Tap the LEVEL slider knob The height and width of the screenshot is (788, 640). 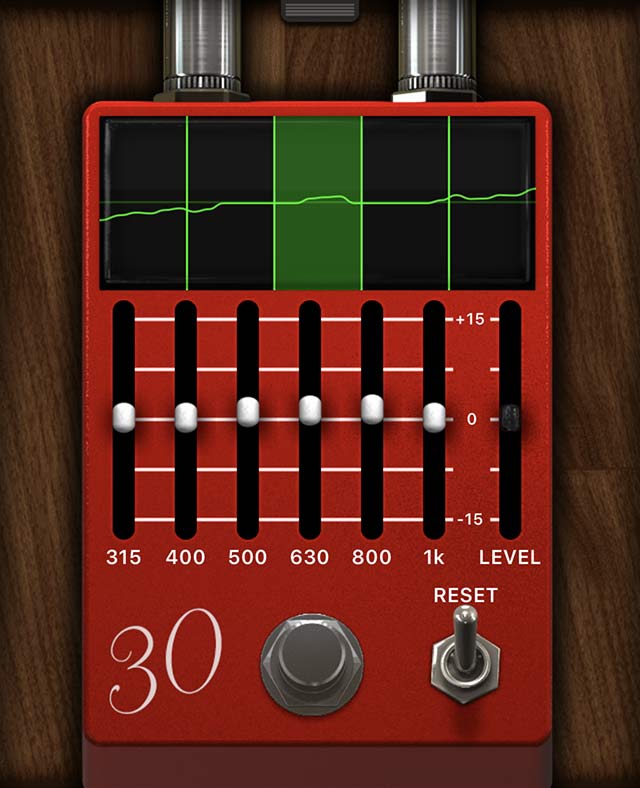pyautogui.click(x=510, y=418)
